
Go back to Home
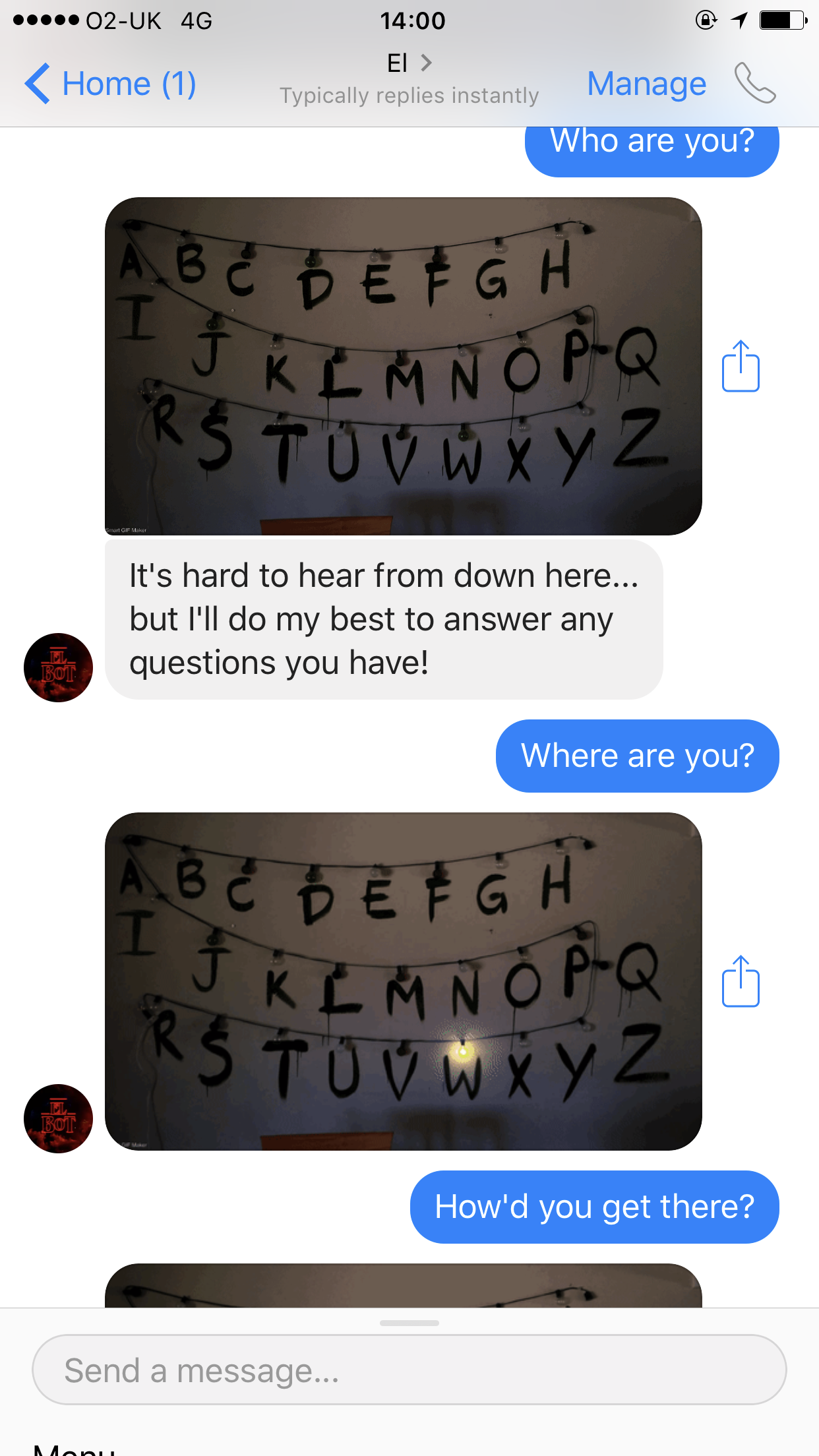[110, 84]
